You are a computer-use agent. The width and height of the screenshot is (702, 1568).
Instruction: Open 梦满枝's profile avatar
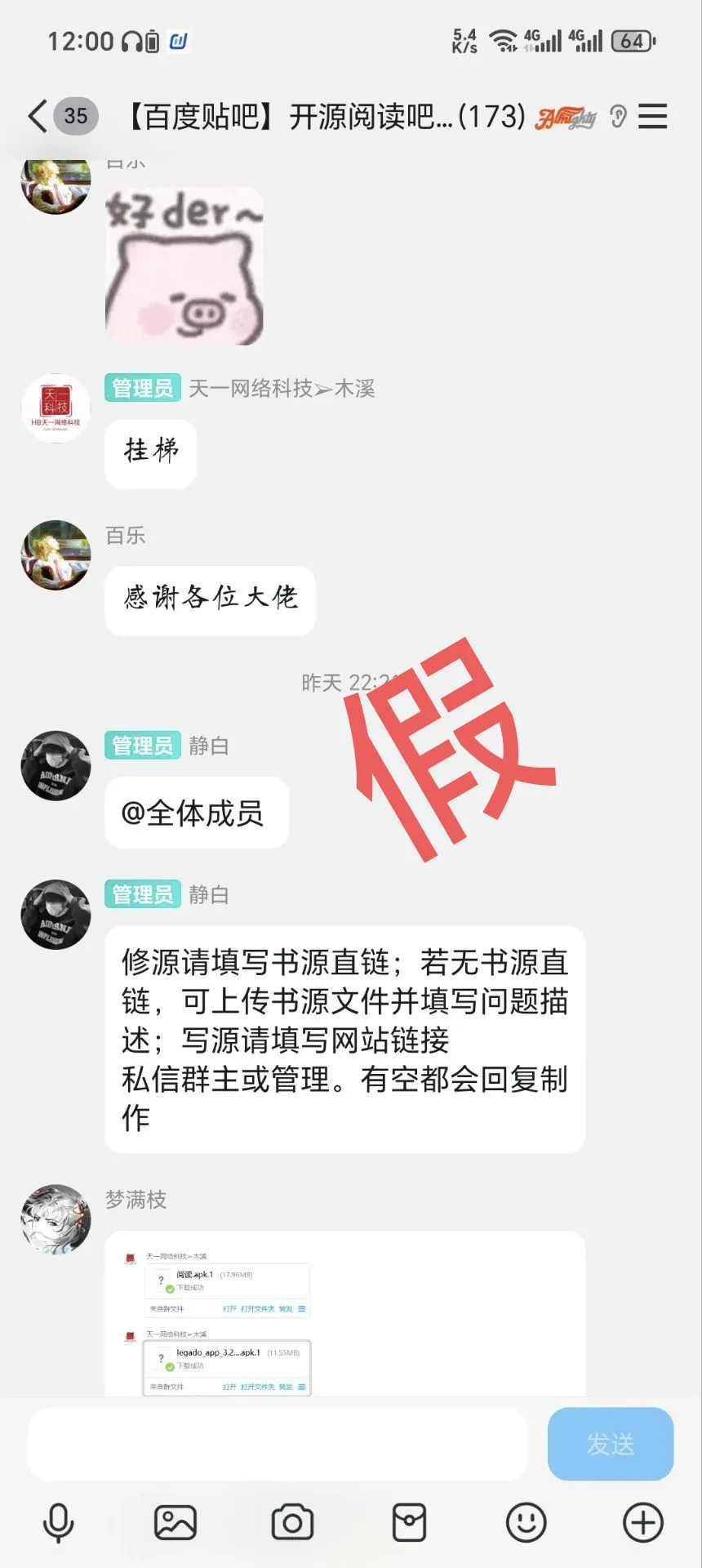coord(56,1219)
